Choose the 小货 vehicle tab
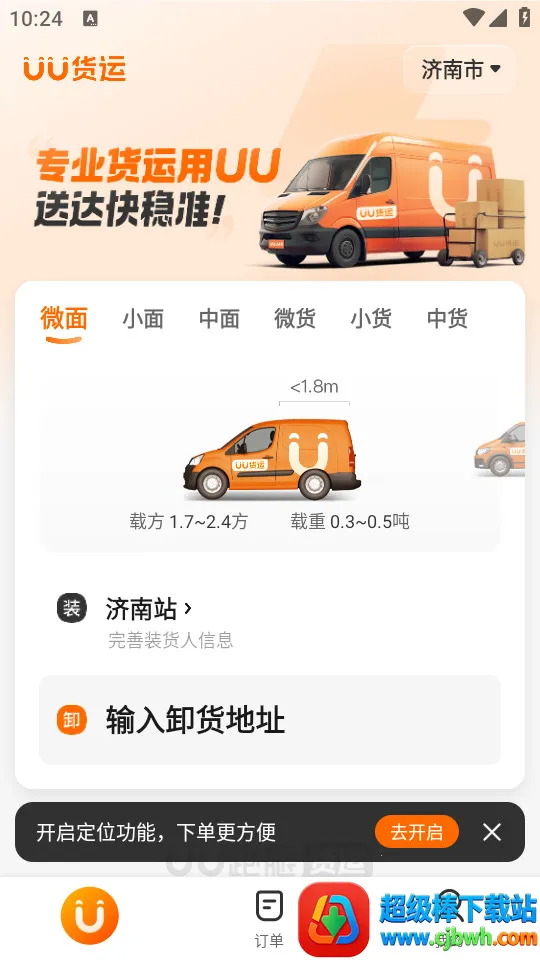The height and width of the screenshot is (960, 540). [371, 318]
